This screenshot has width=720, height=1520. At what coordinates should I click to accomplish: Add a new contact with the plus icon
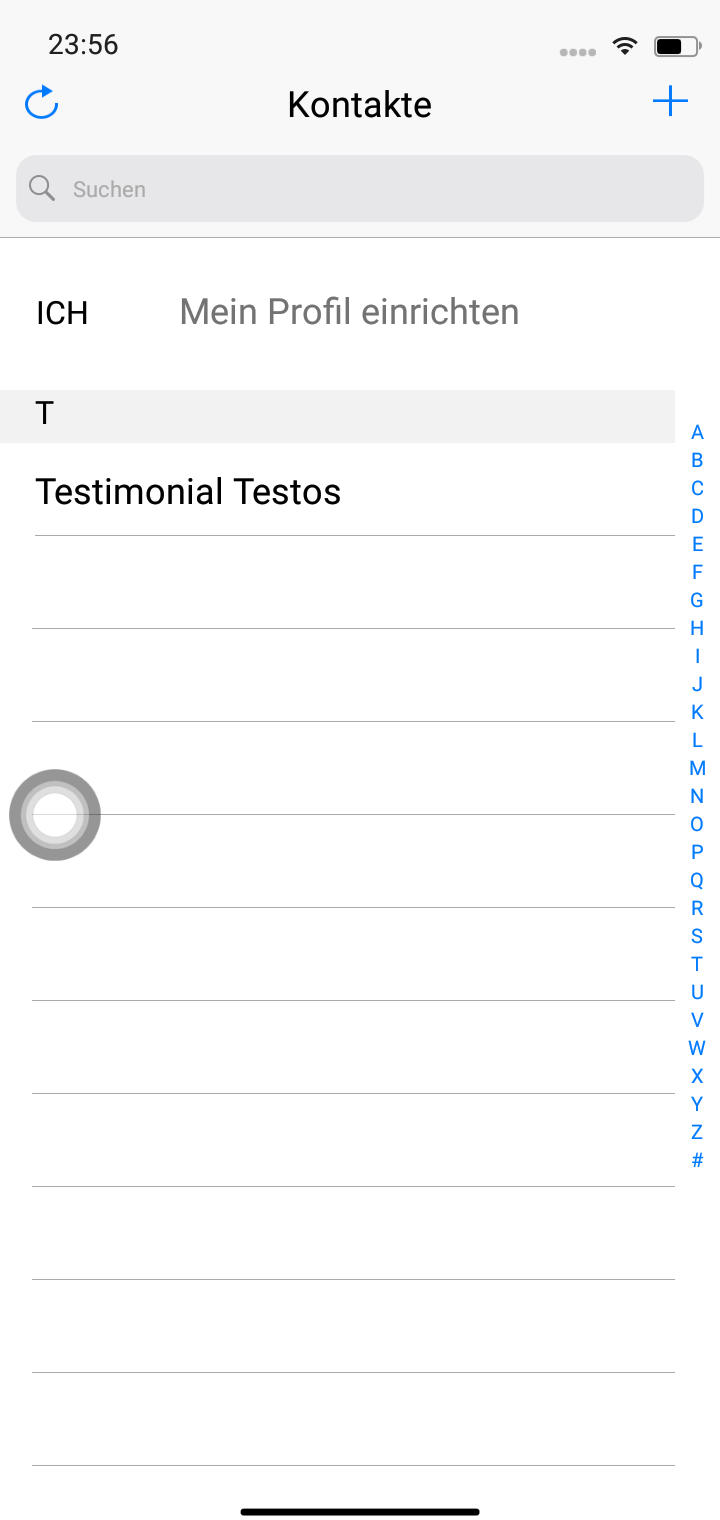(x=670, y=102)
